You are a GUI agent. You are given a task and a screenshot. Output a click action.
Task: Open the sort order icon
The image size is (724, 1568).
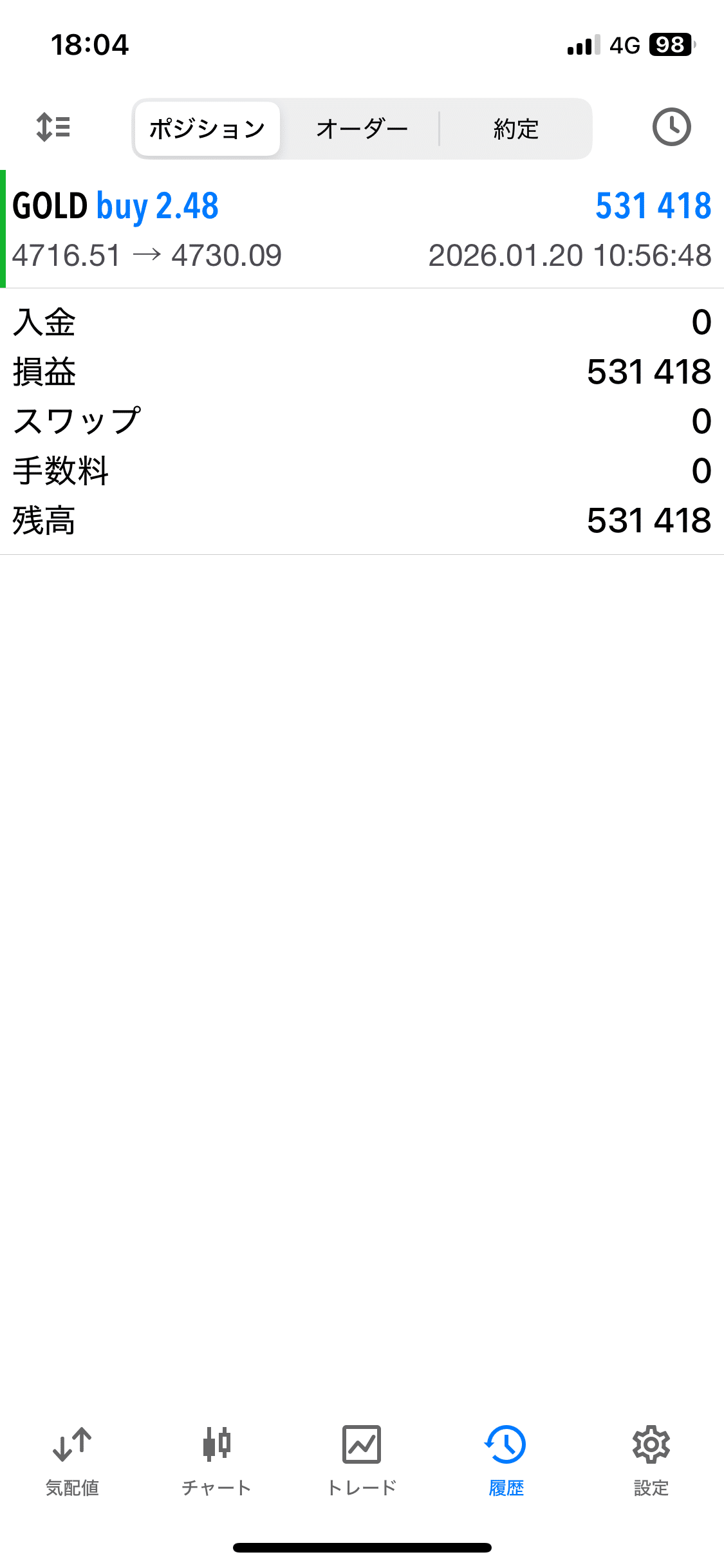53,127
